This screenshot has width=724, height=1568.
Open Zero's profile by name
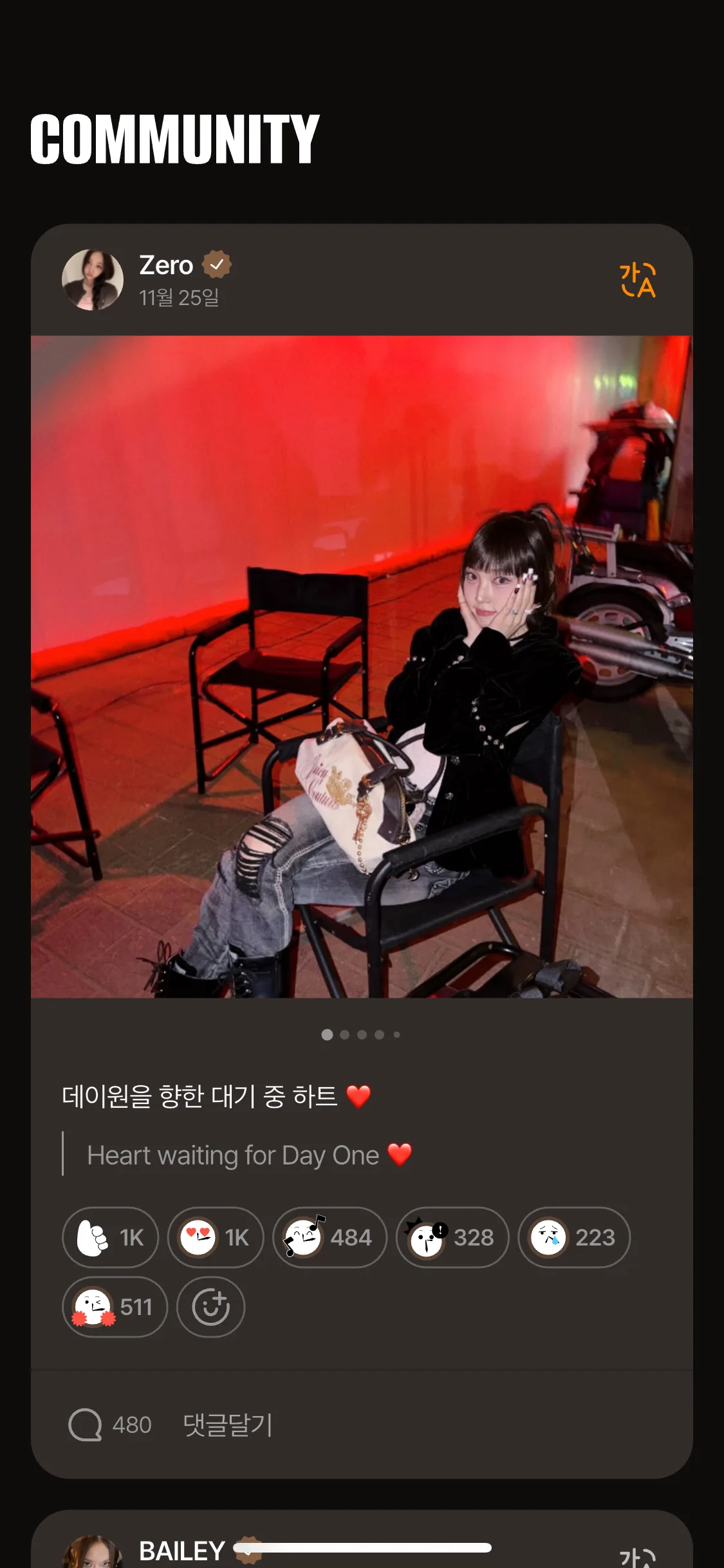point(166,265)
